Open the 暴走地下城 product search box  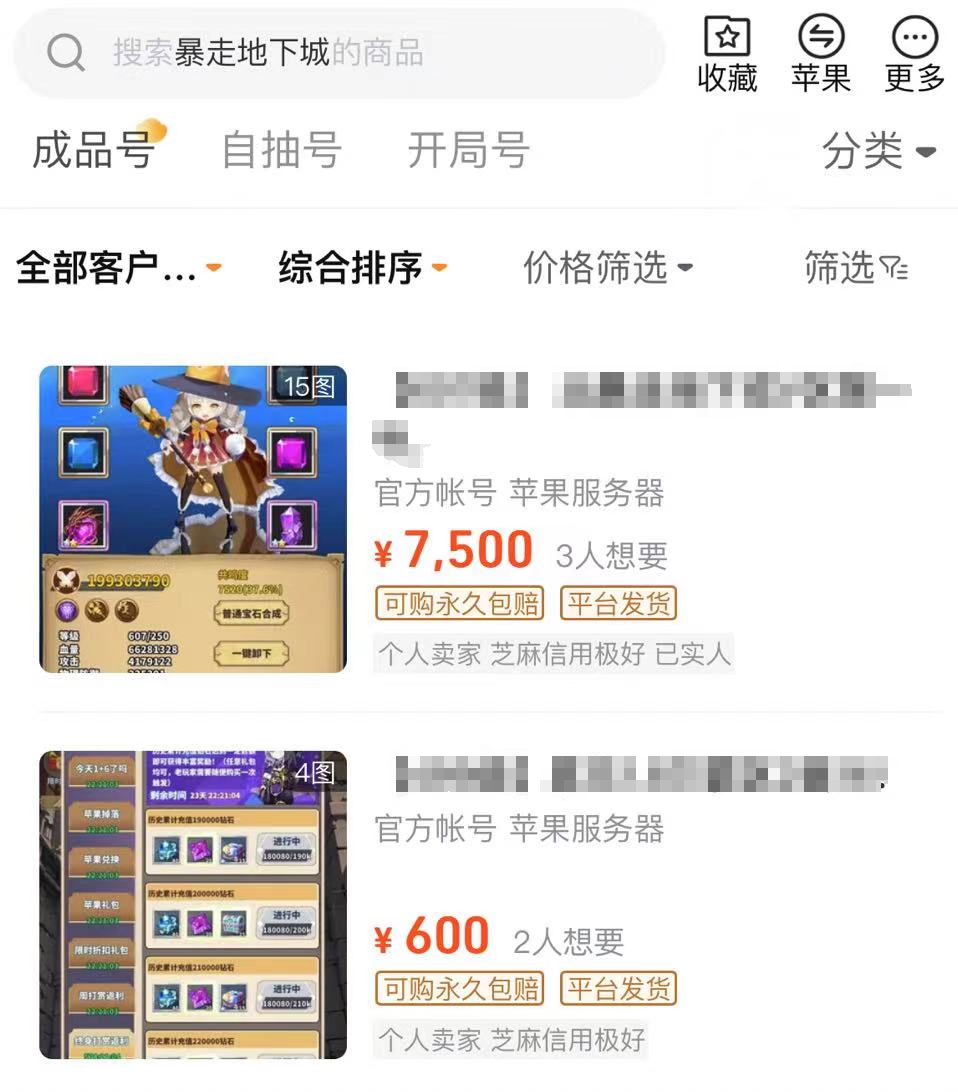[340, 53]
